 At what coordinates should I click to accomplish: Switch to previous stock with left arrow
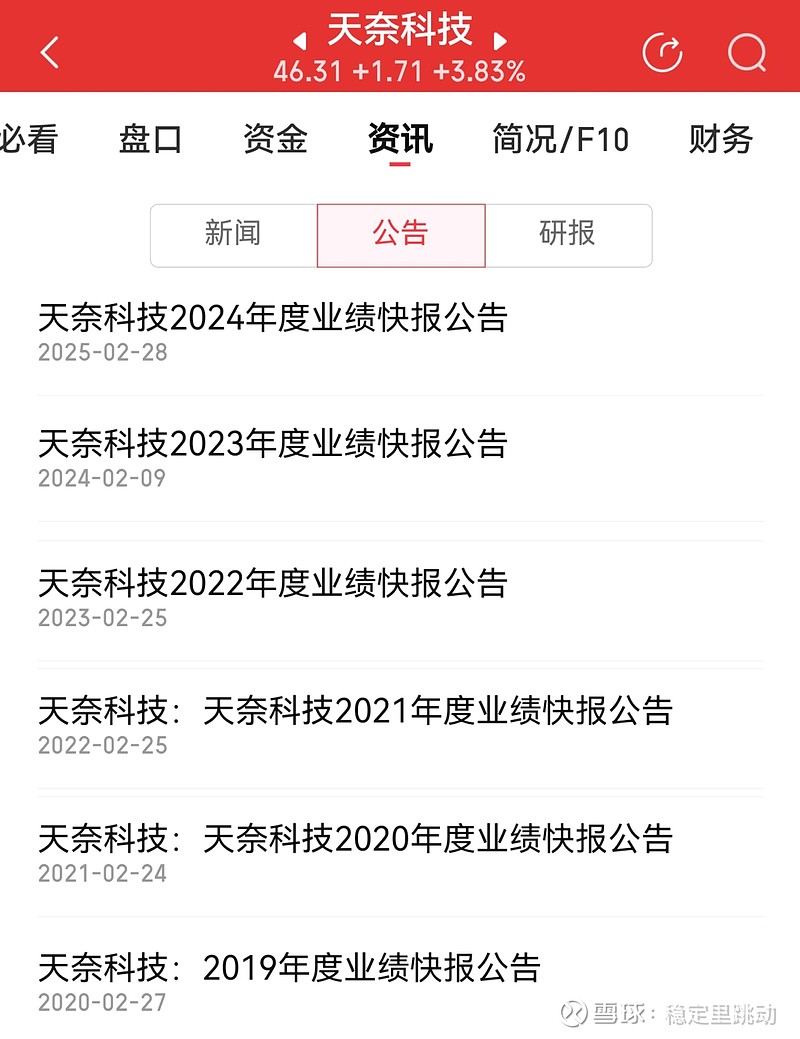(298, 40)
